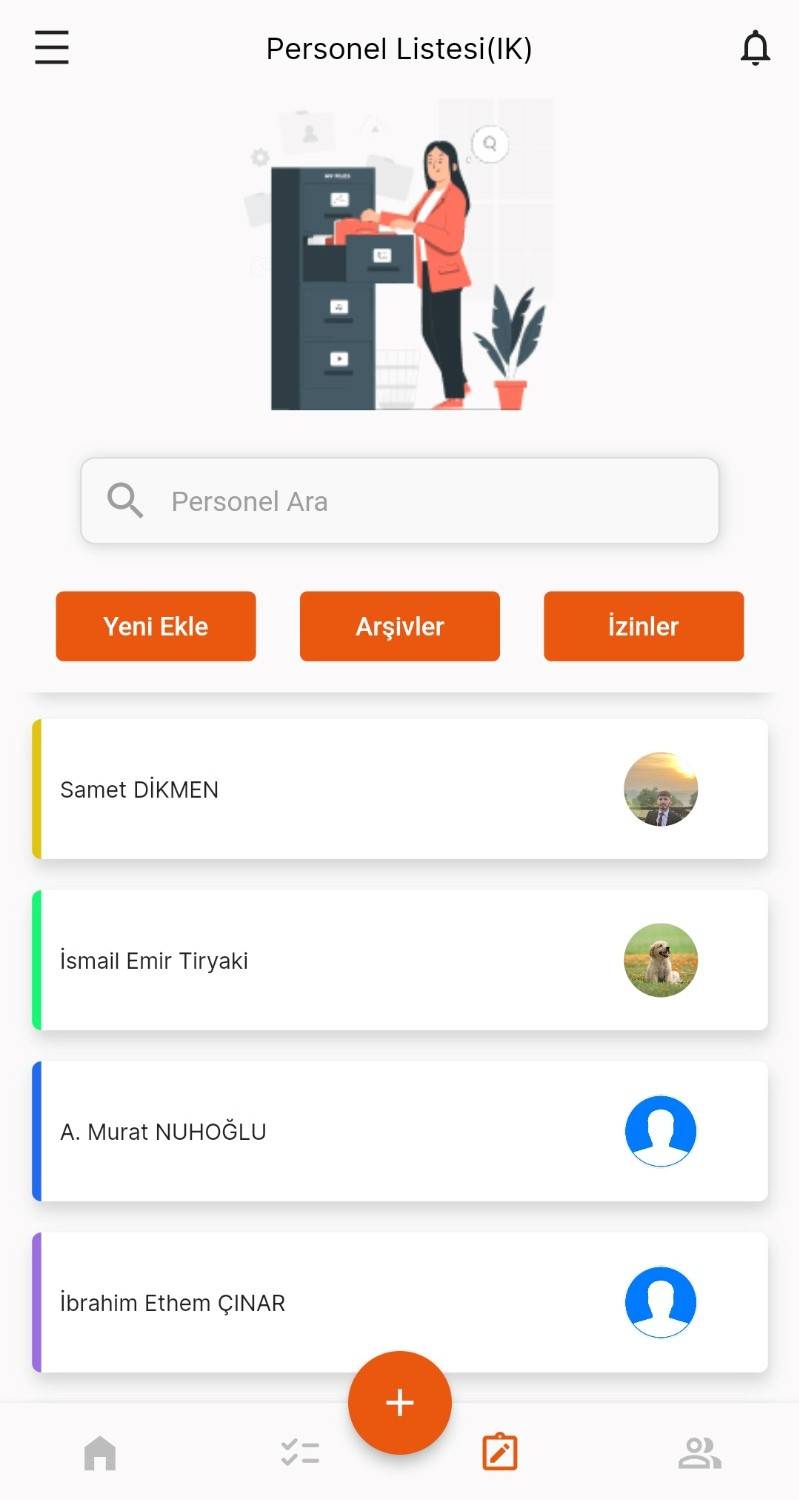The width and height of the screenshot is (799, 1500).
Task: Open the notifications bell
Action: [x=755, y=48]
